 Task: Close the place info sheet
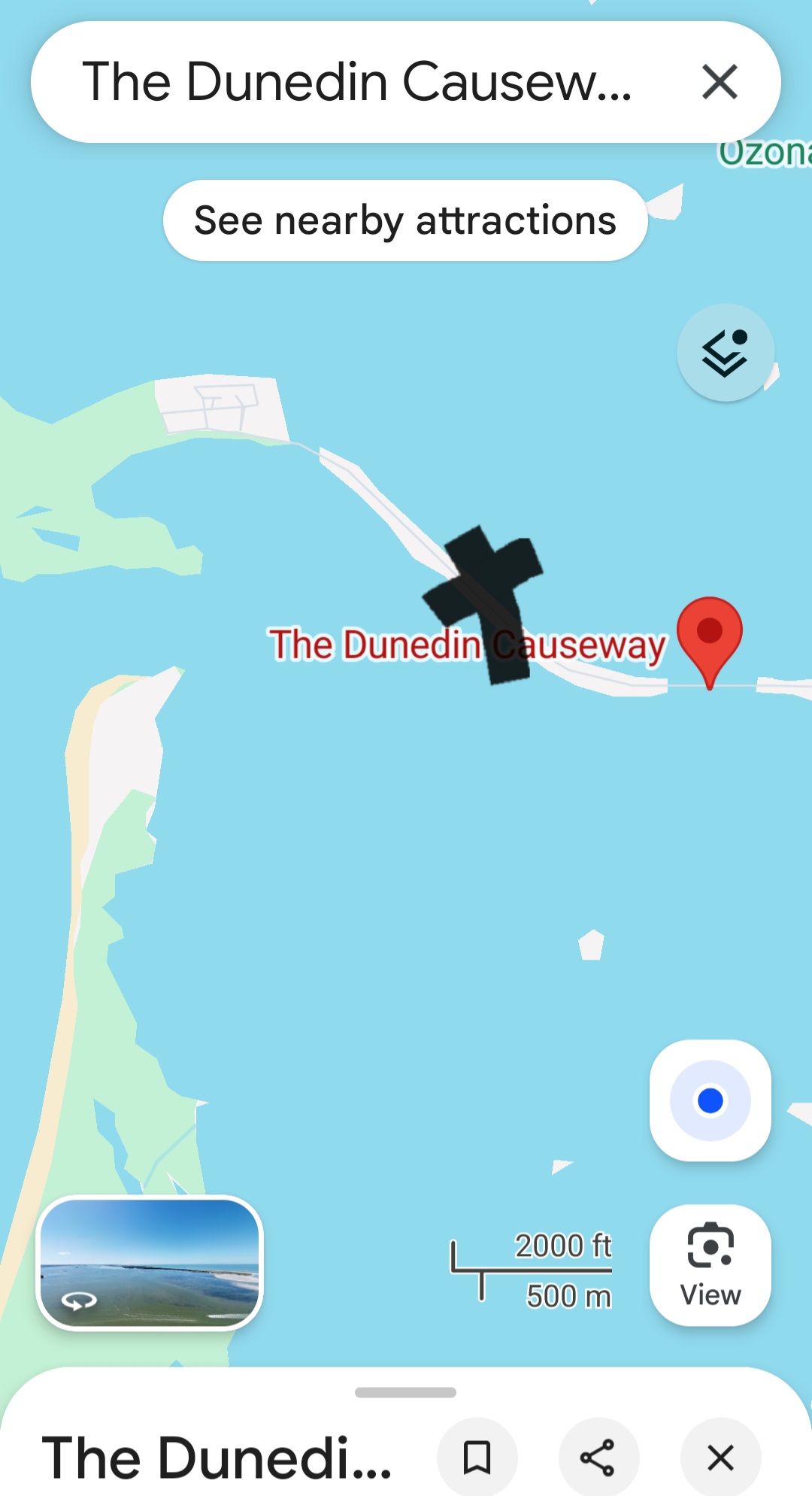coord(720,1458)
